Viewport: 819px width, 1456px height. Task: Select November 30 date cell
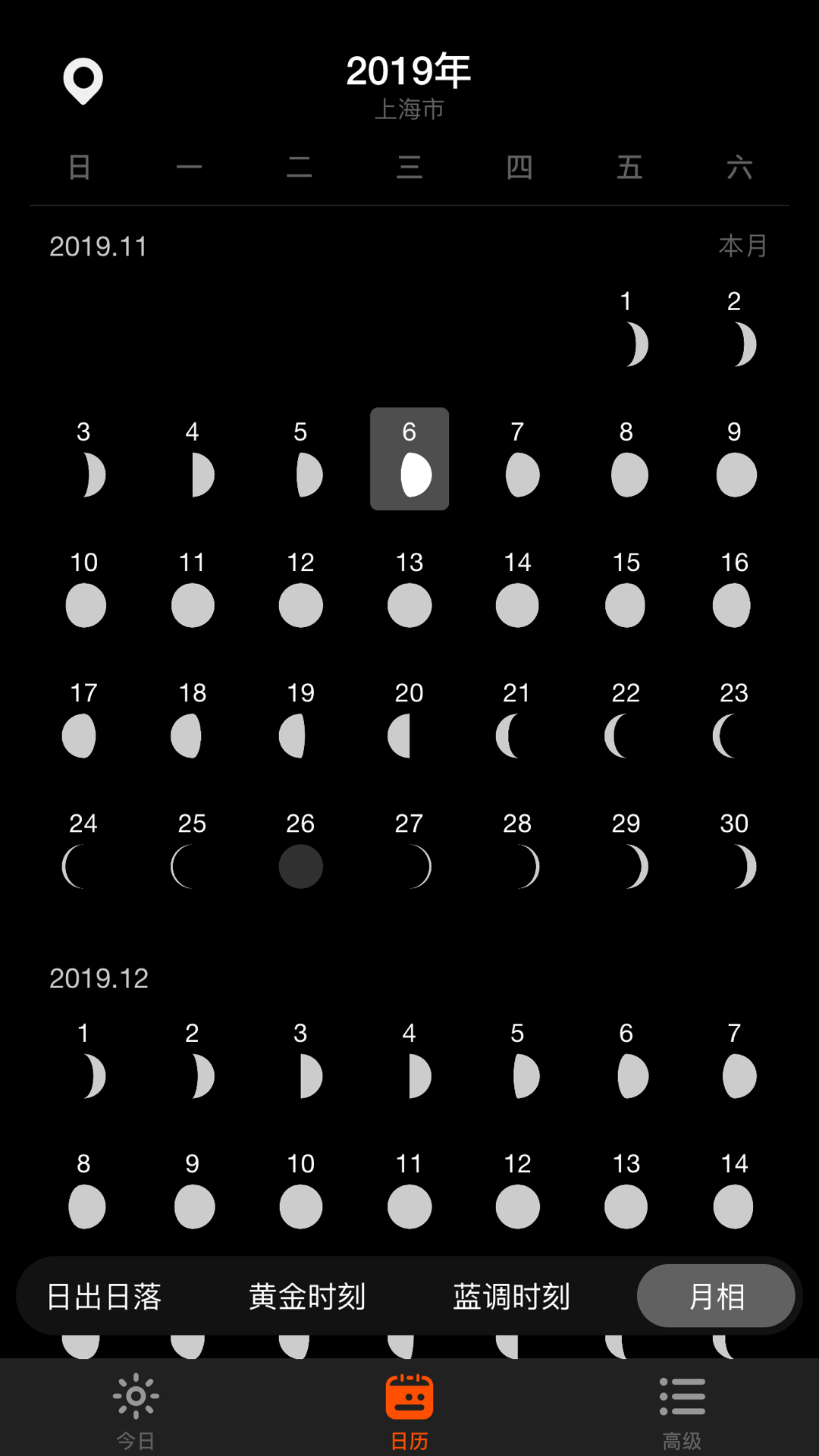[x=734, y=851]
